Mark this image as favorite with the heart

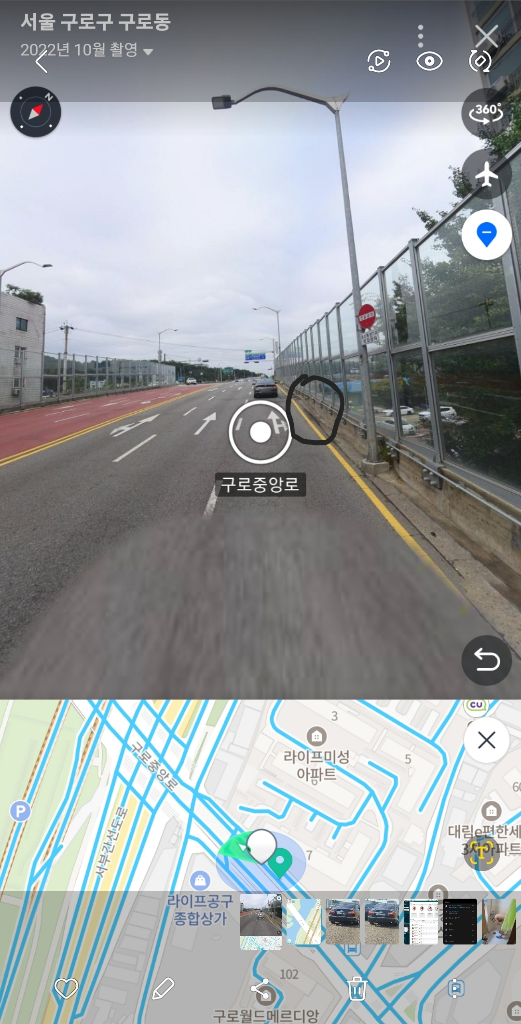pyautogui.click(x=66, y=989)
